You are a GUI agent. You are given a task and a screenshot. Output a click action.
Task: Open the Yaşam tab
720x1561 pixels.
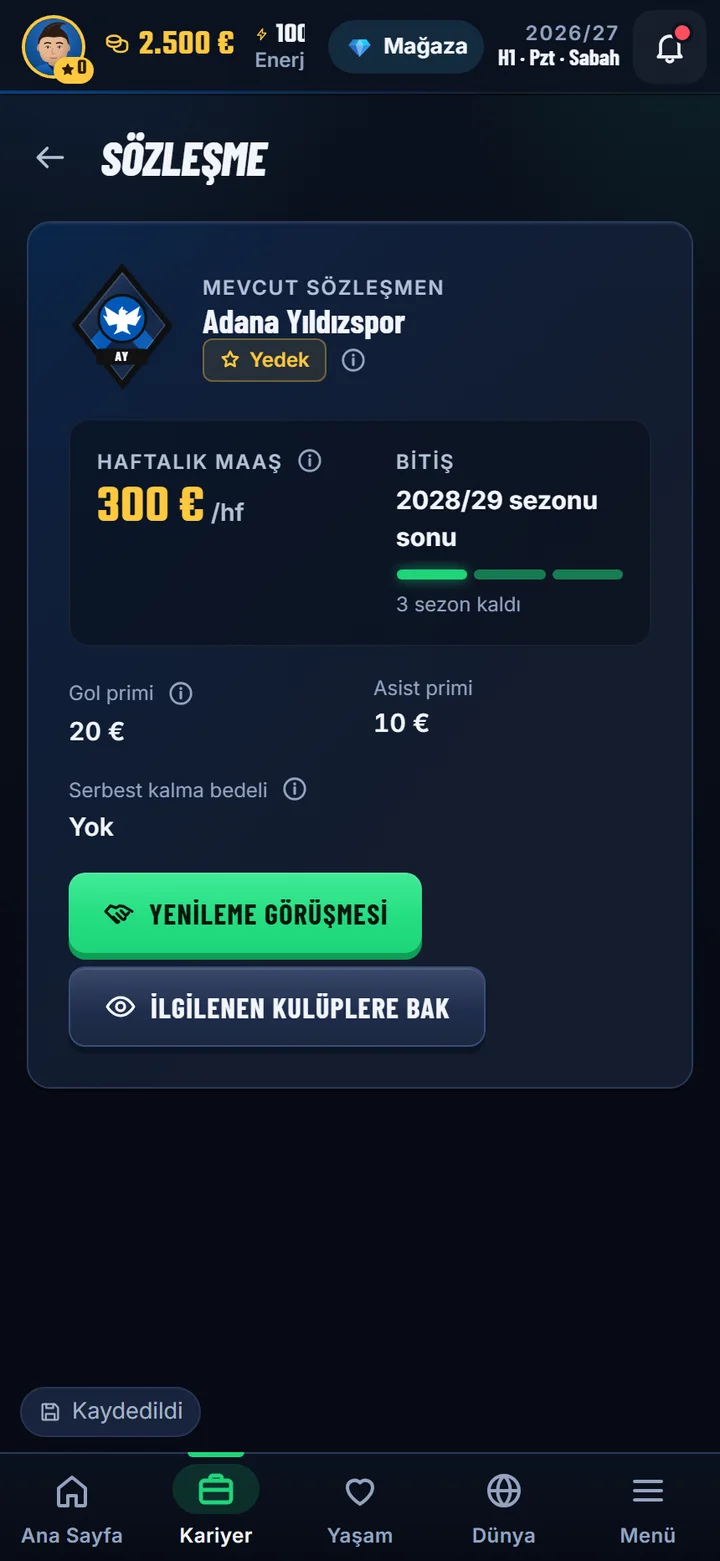tap(360, 1507)
